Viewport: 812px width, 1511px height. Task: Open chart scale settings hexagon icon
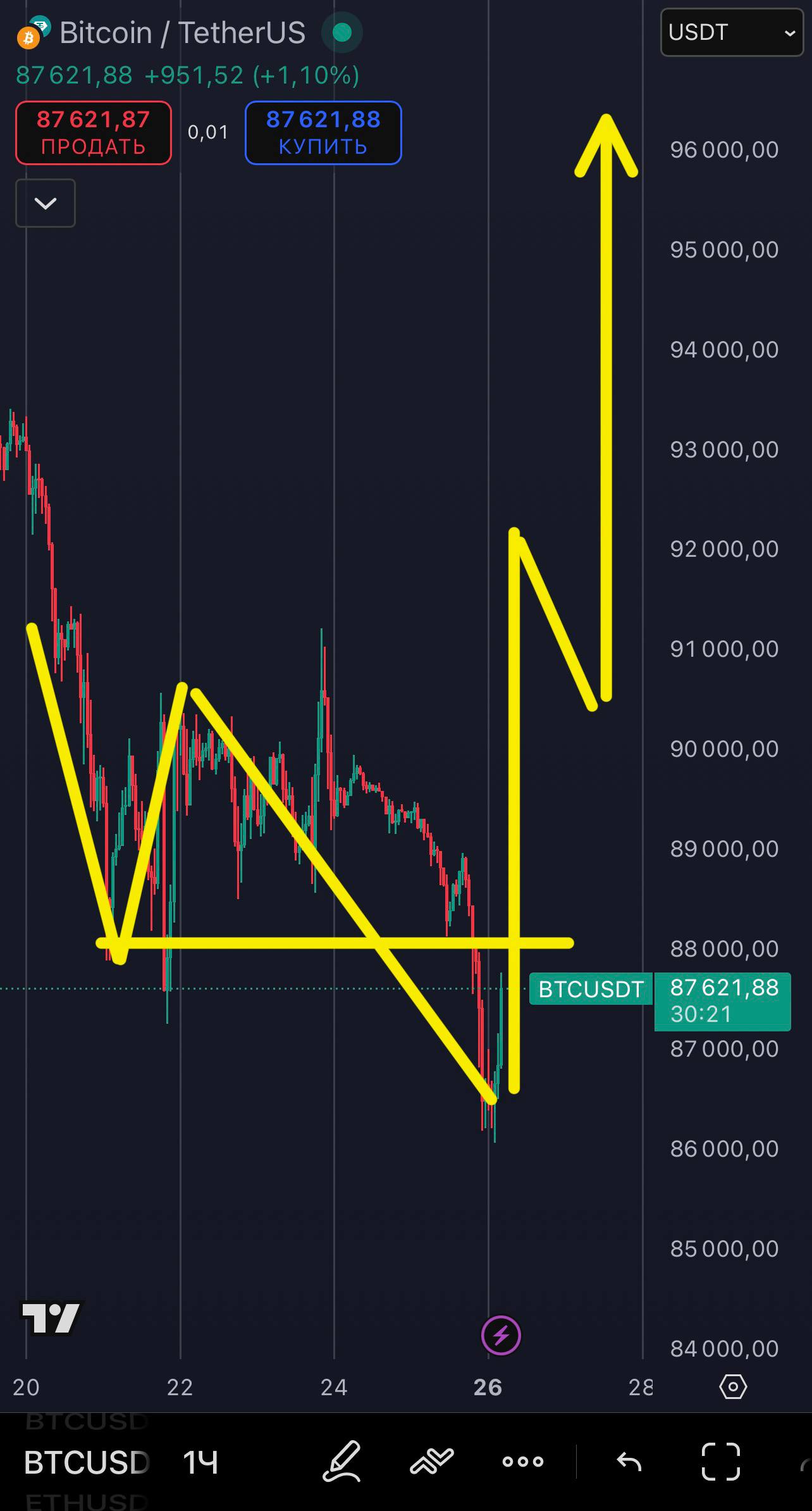coord(733,1387)
